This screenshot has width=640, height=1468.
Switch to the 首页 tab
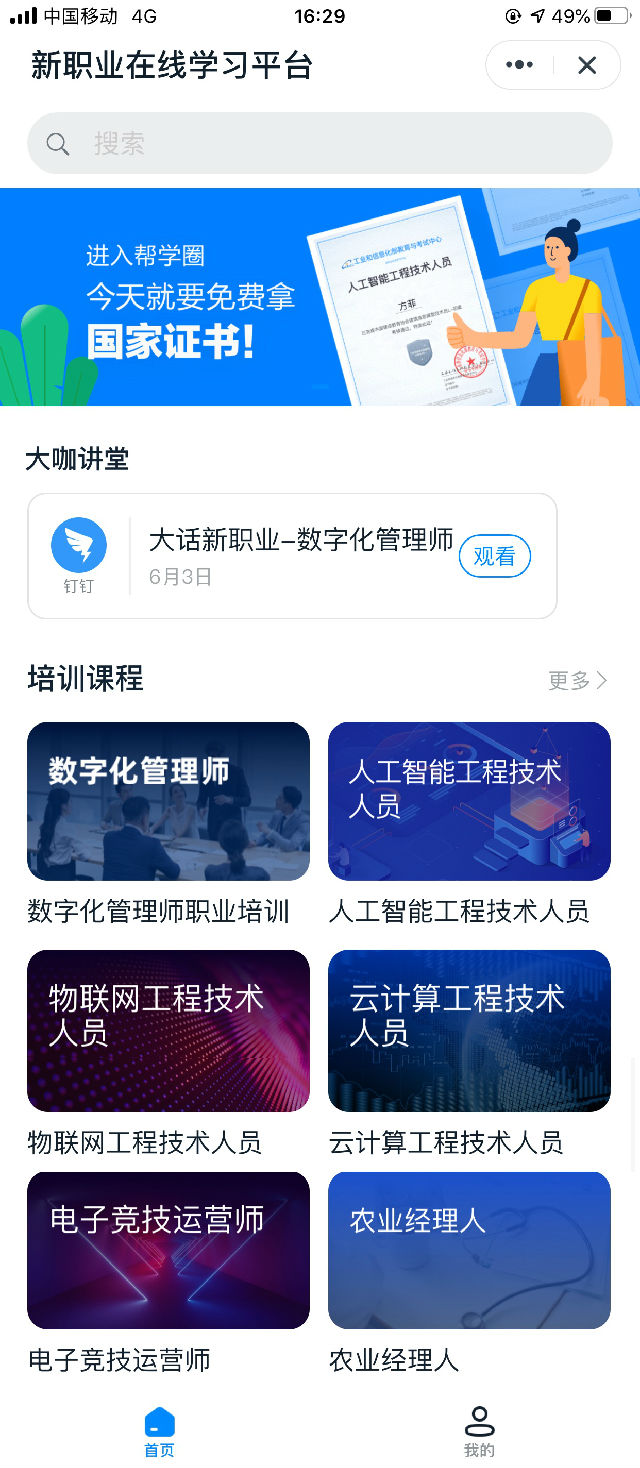pos(159,1432)
